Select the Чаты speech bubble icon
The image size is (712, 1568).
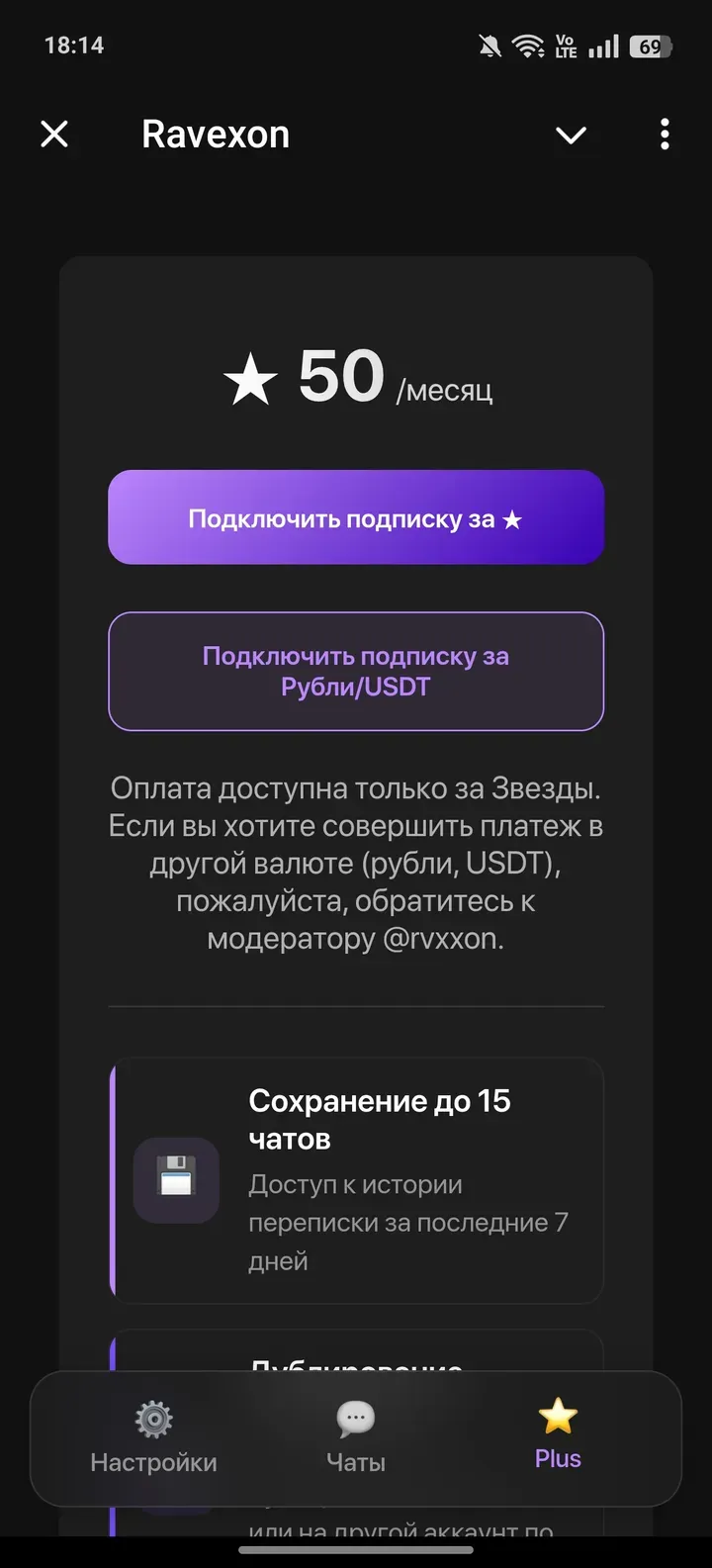coord(354,1416)
